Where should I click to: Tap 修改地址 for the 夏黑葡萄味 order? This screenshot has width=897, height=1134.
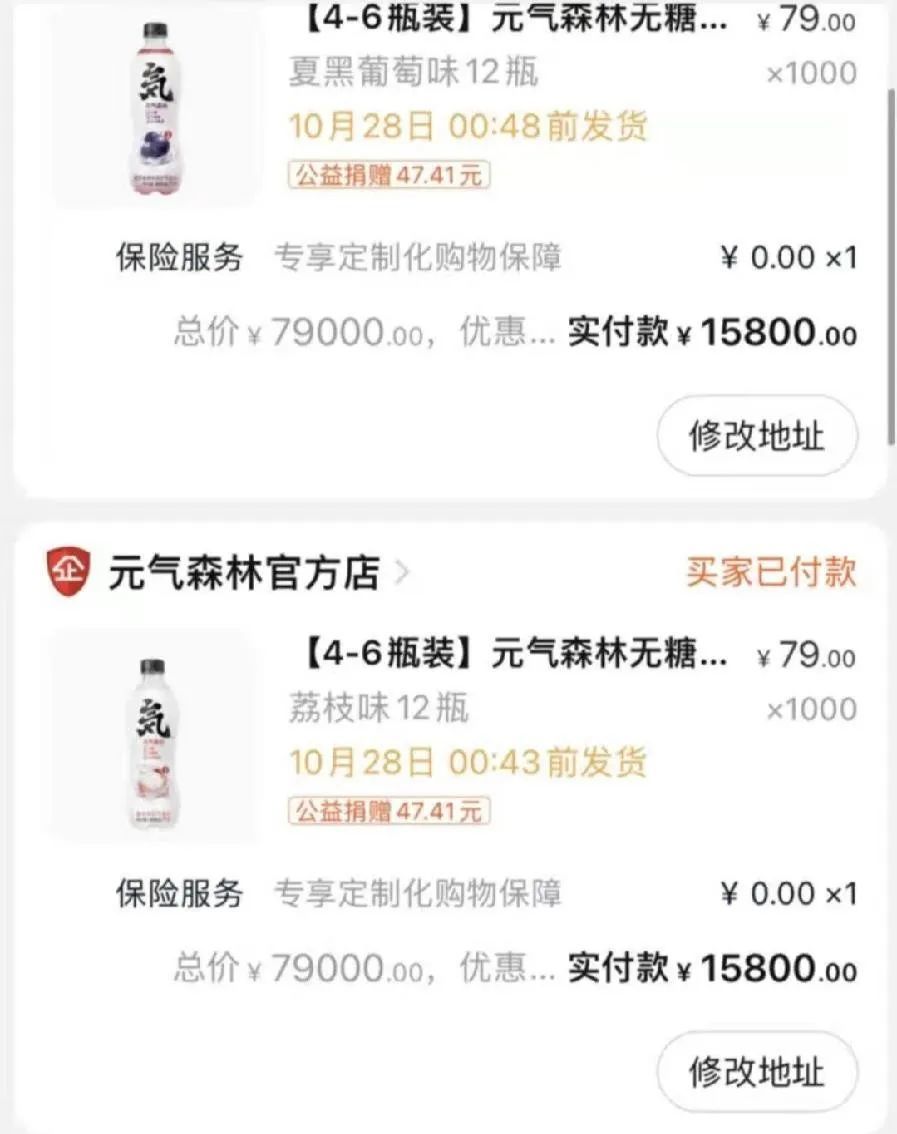coord(757,436)
